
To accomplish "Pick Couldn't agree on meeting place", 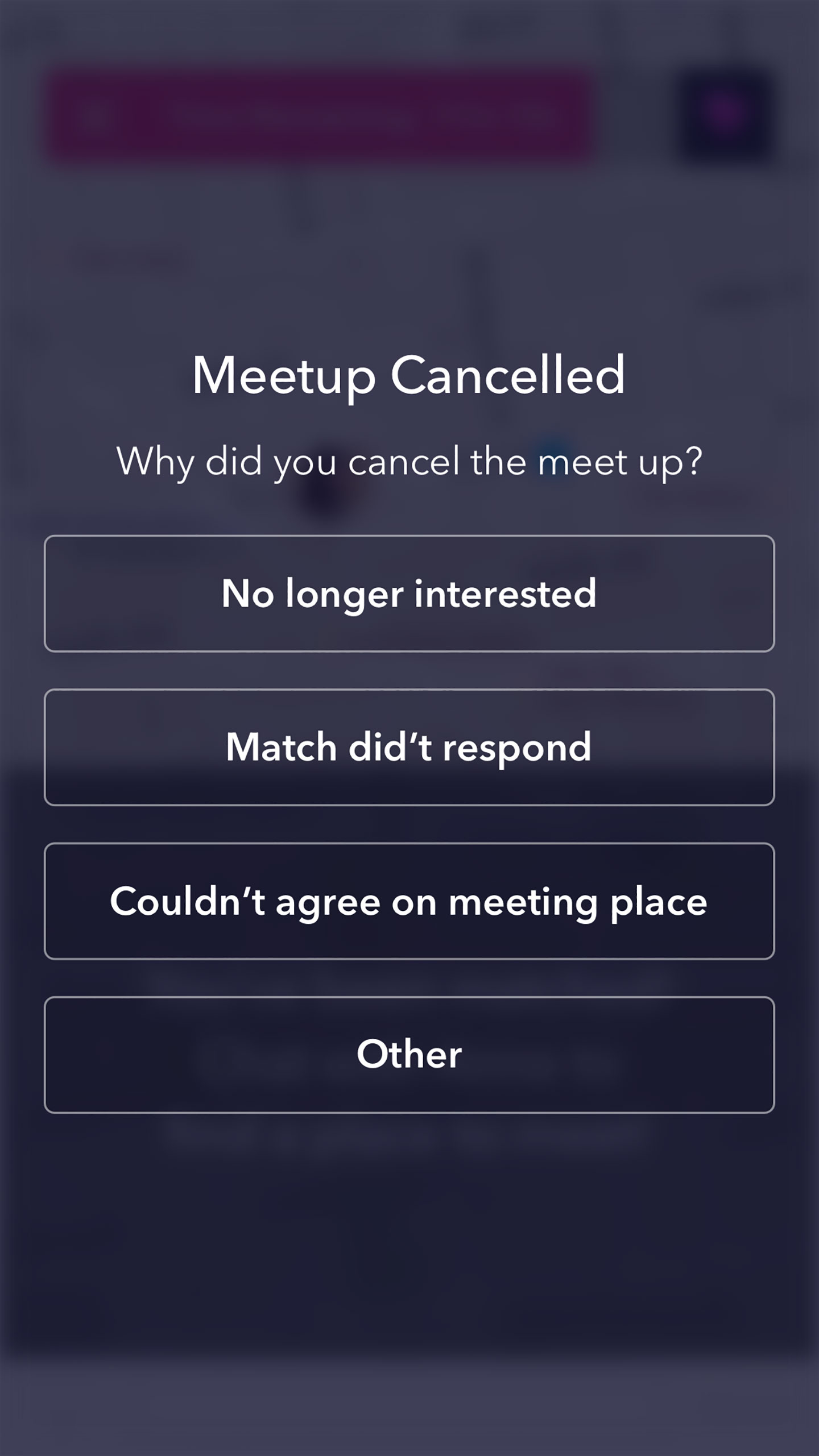I will 409,901.
